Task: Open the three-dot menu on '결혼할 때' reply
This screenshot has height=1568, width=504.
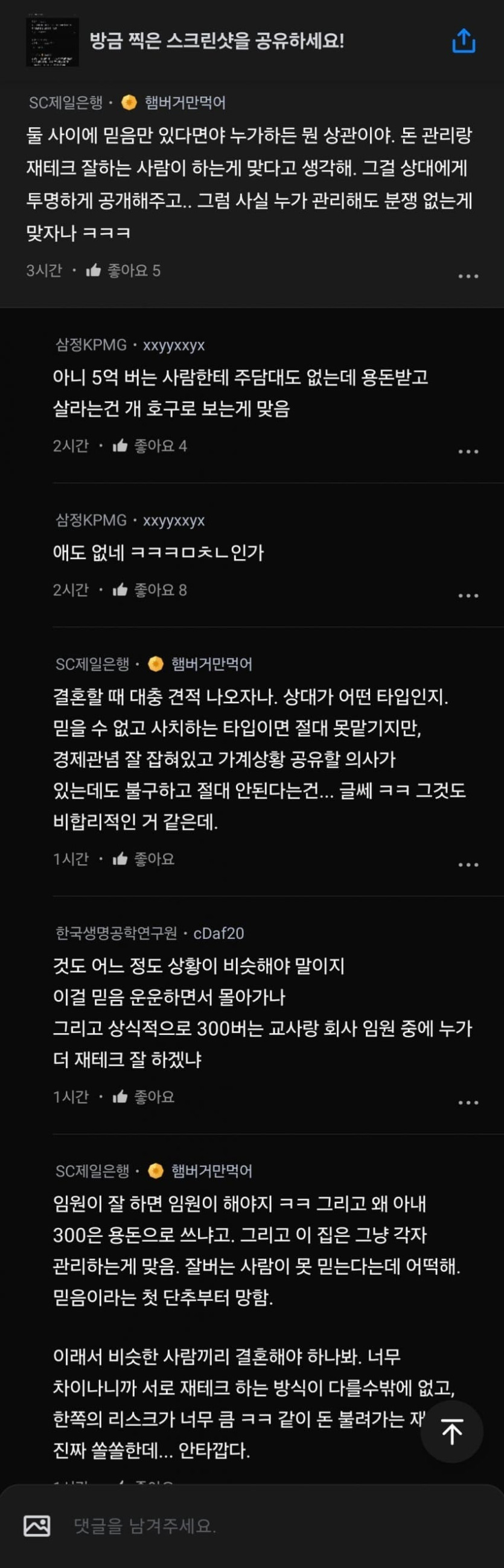Action: (x=467, y=864)
